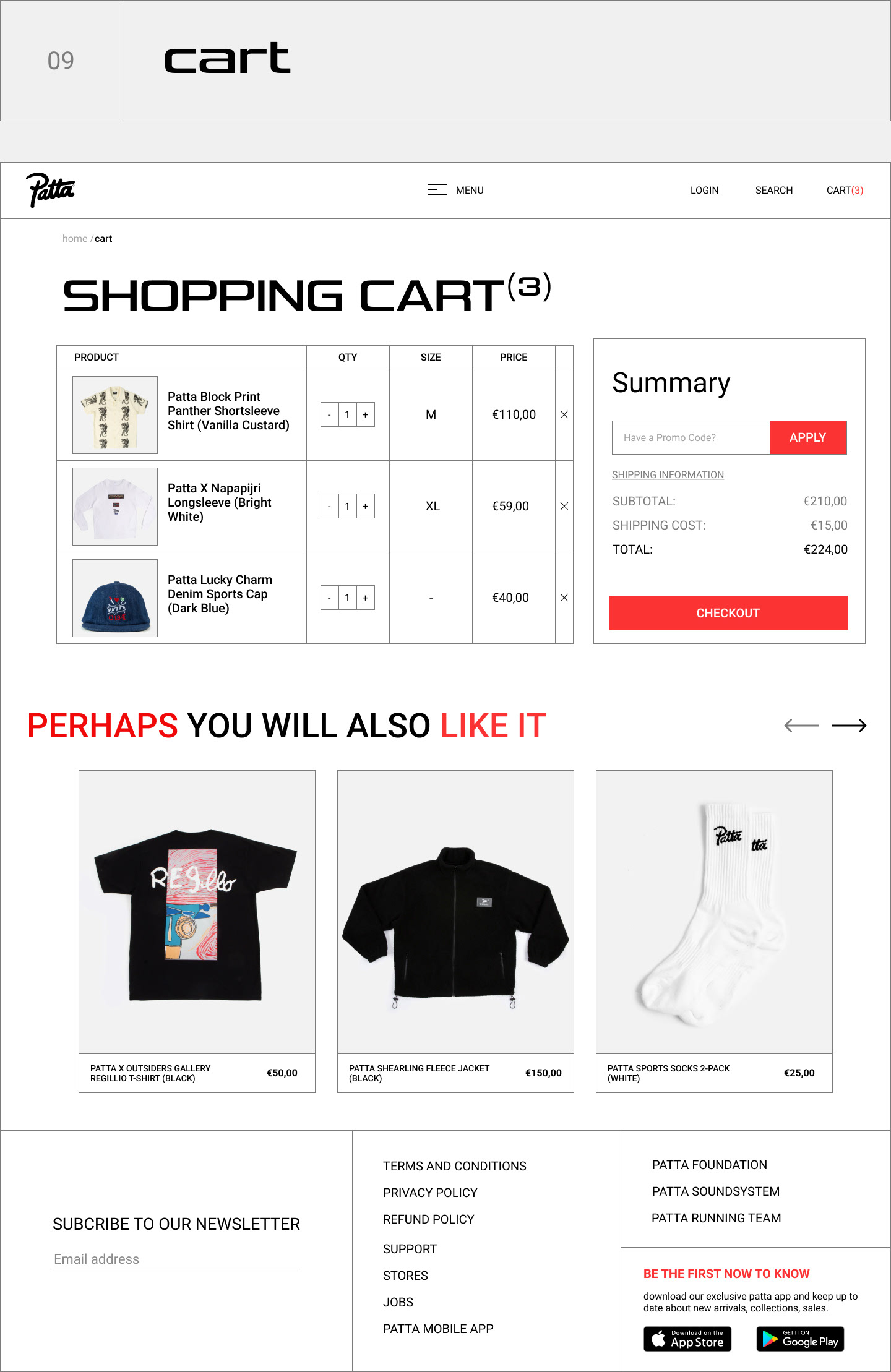The image size is (891, 1372).
Task: Open SEARCH in the header
Action: (x=773, y=190)
